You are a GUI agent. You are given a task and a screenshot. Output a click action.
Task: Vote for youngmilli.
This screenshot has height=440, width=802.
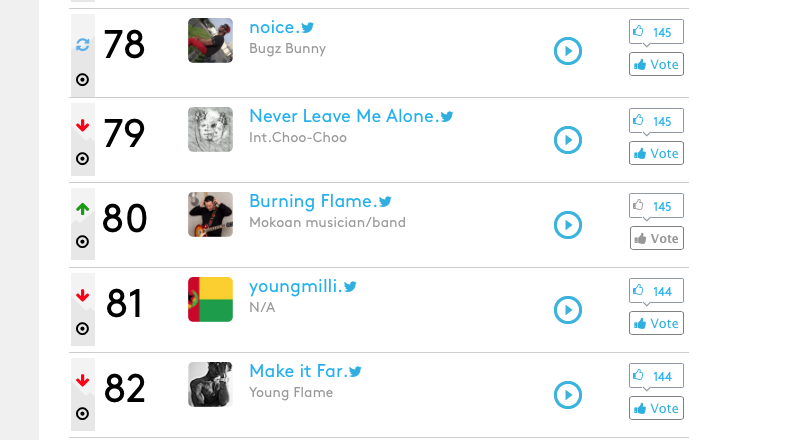[656, 323]
